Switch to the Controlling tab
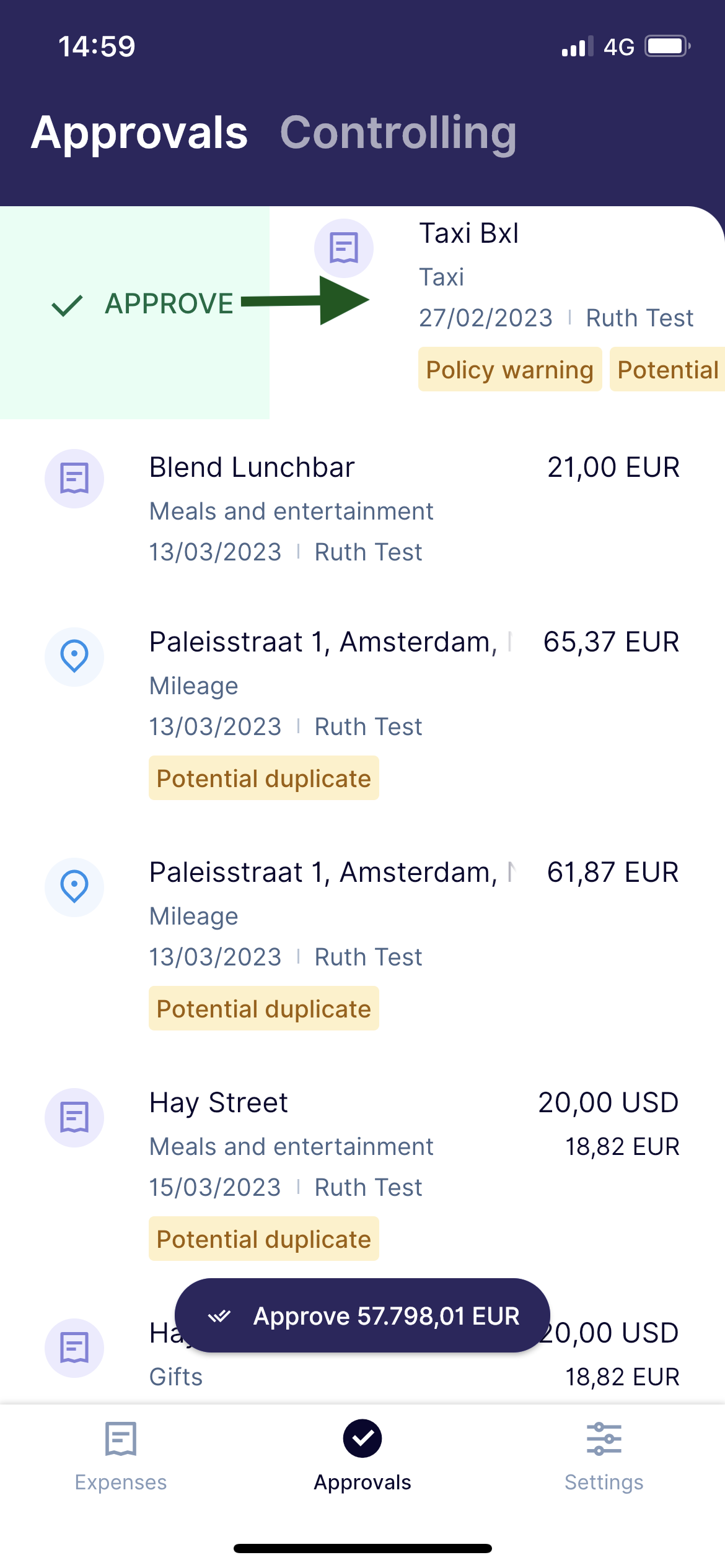Image resolution: width=725 pixels, height=1568 pixels. 398,133
